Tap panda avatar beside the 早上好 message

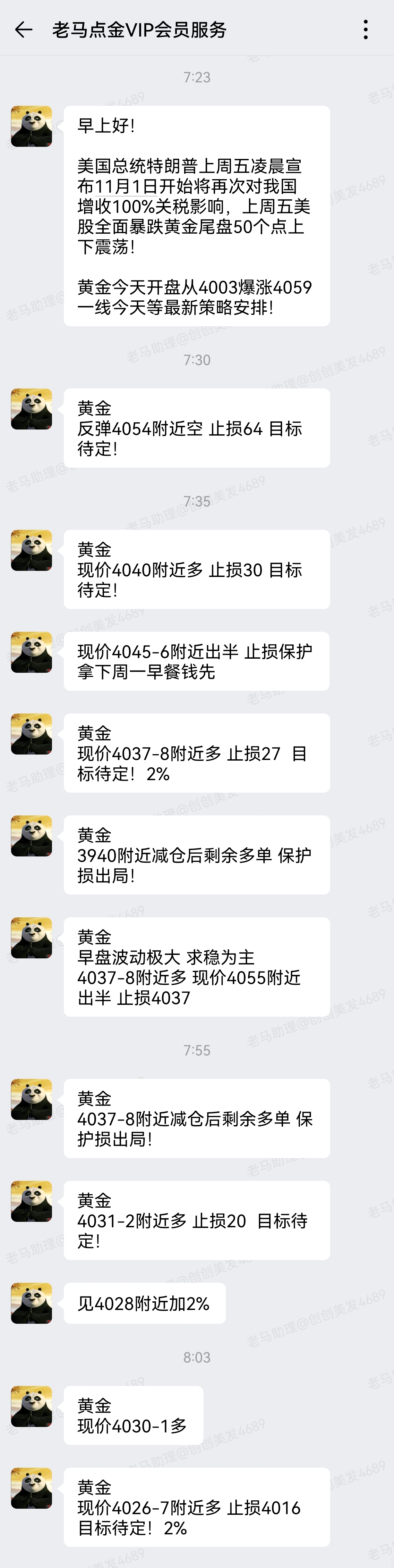point(31,127)
